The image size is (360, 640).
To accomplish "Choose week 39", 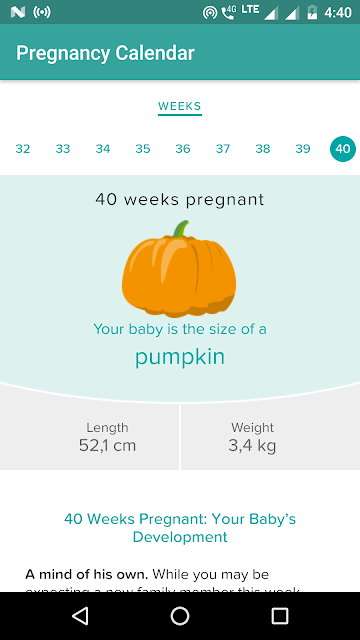I will coord(303,149).
